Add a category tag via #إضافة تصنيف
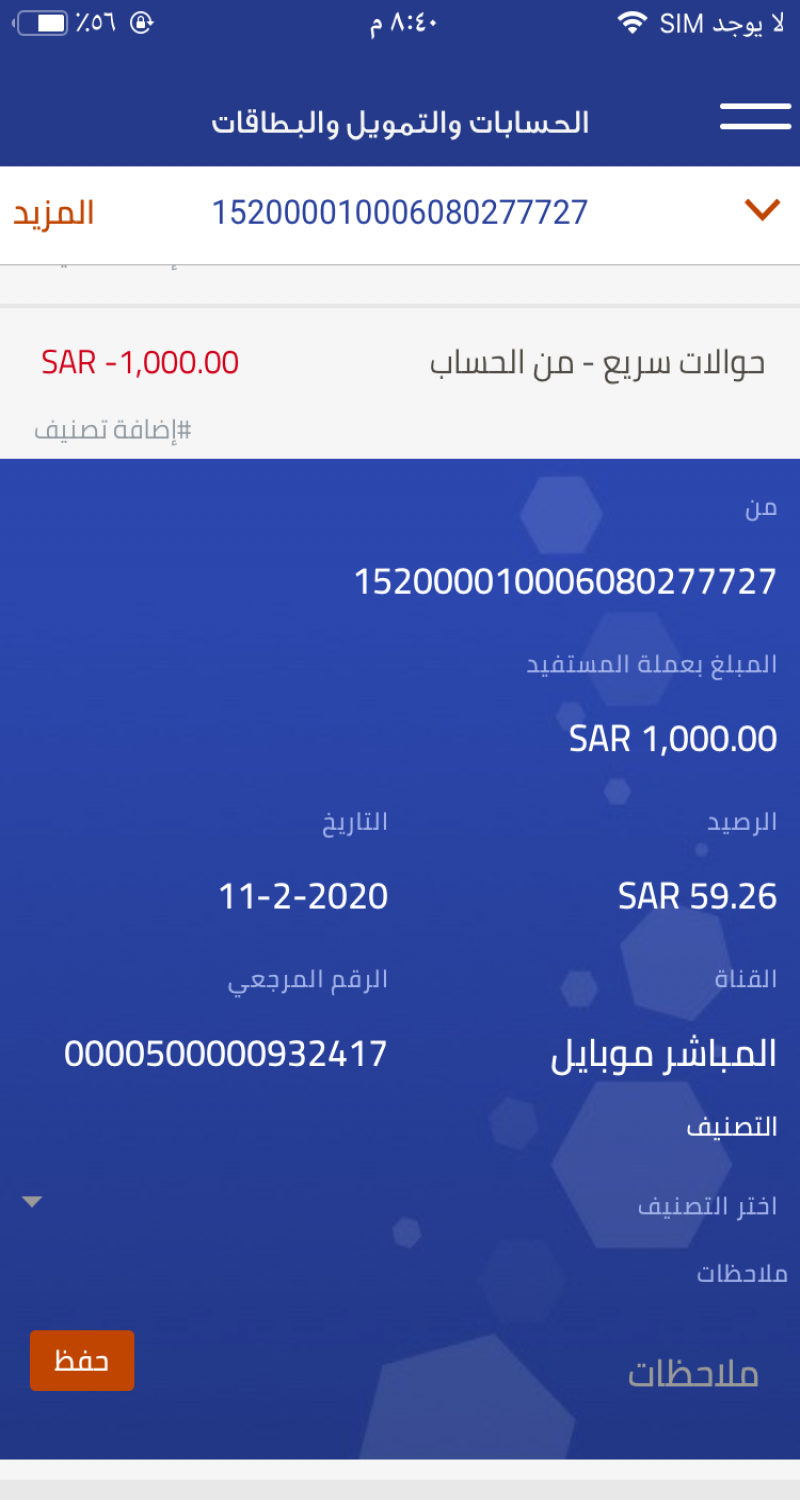800x1500 pixels. pyautogui.click(x=112, y=431)
